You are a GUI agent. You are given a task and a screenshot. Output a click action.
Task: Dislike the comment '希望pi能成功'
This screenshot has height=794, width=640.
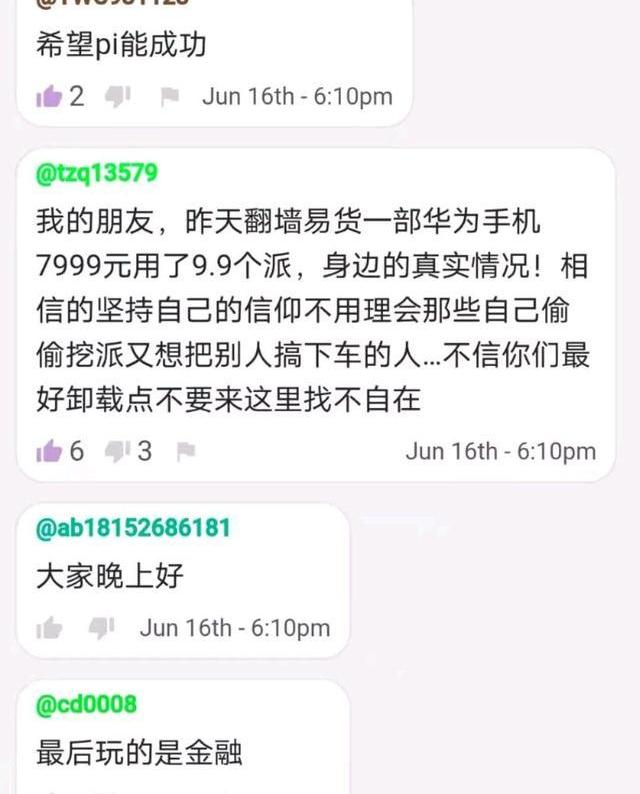coord(118,96)
